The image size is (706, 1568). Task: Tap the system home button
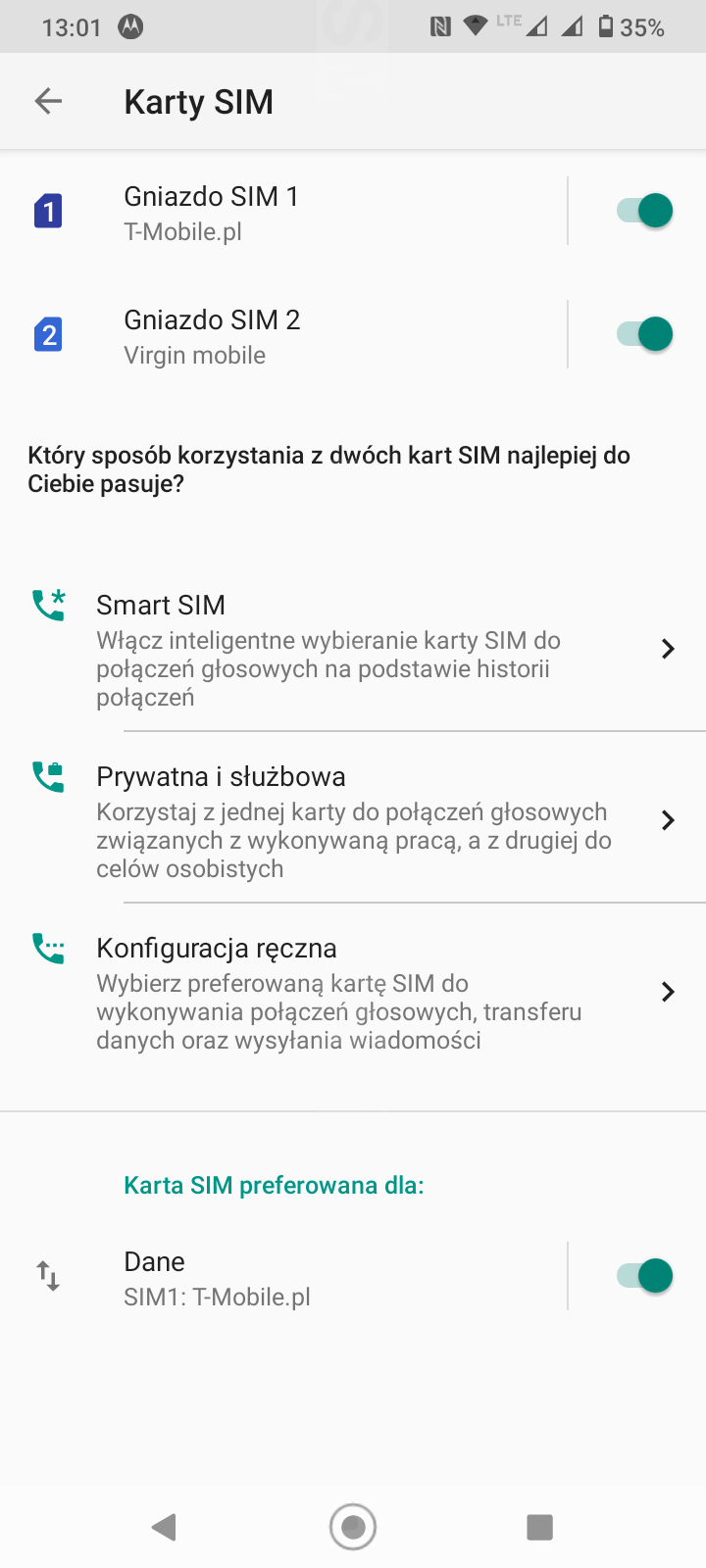point(353,1527)
